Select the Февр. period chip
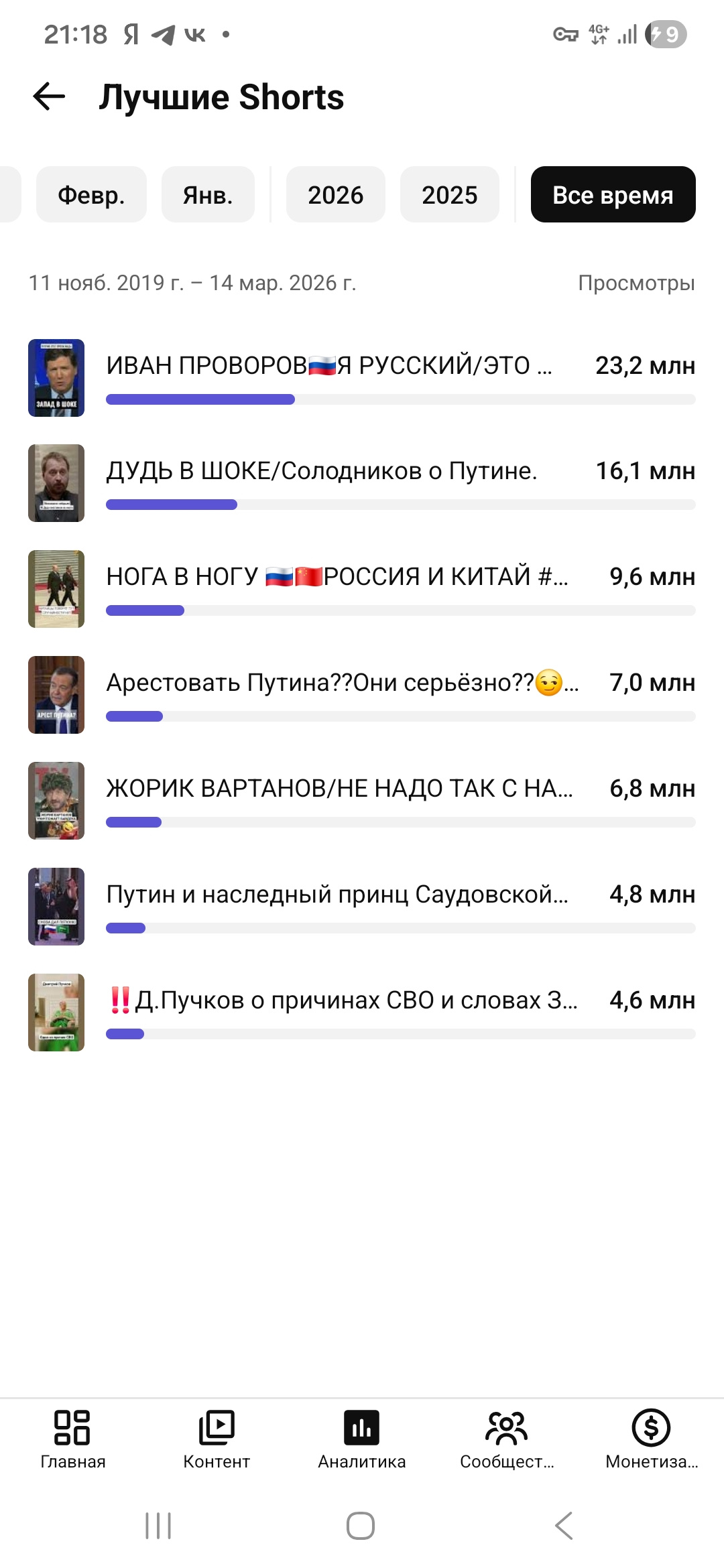Image resolution: width=724 pixels, height=1568 pixels. point(91,195)
